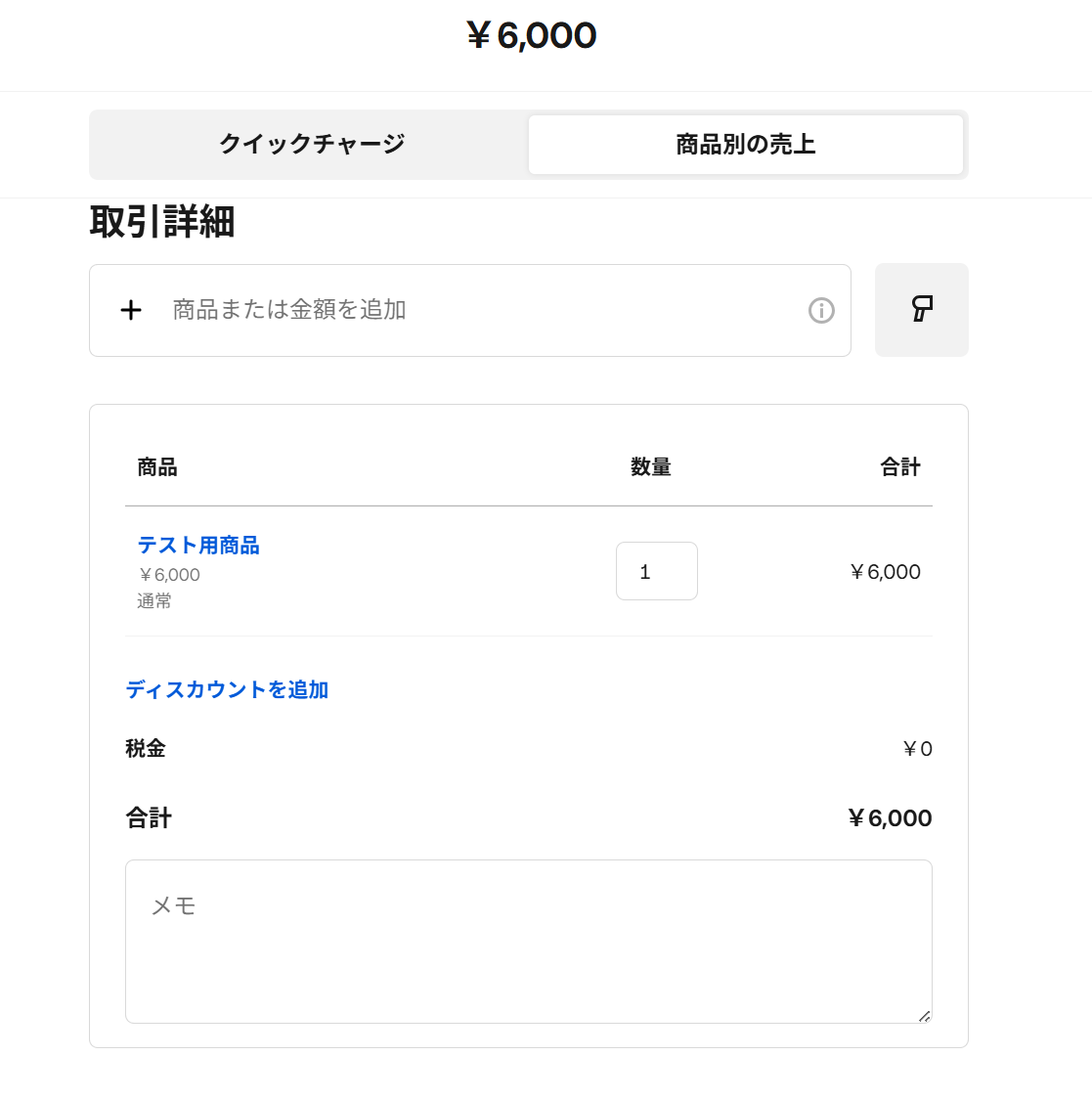Viewport: 1092px width, 1100px height.
Task: Edit the quantity field for テスト用商品
Action: coord(656,572)
